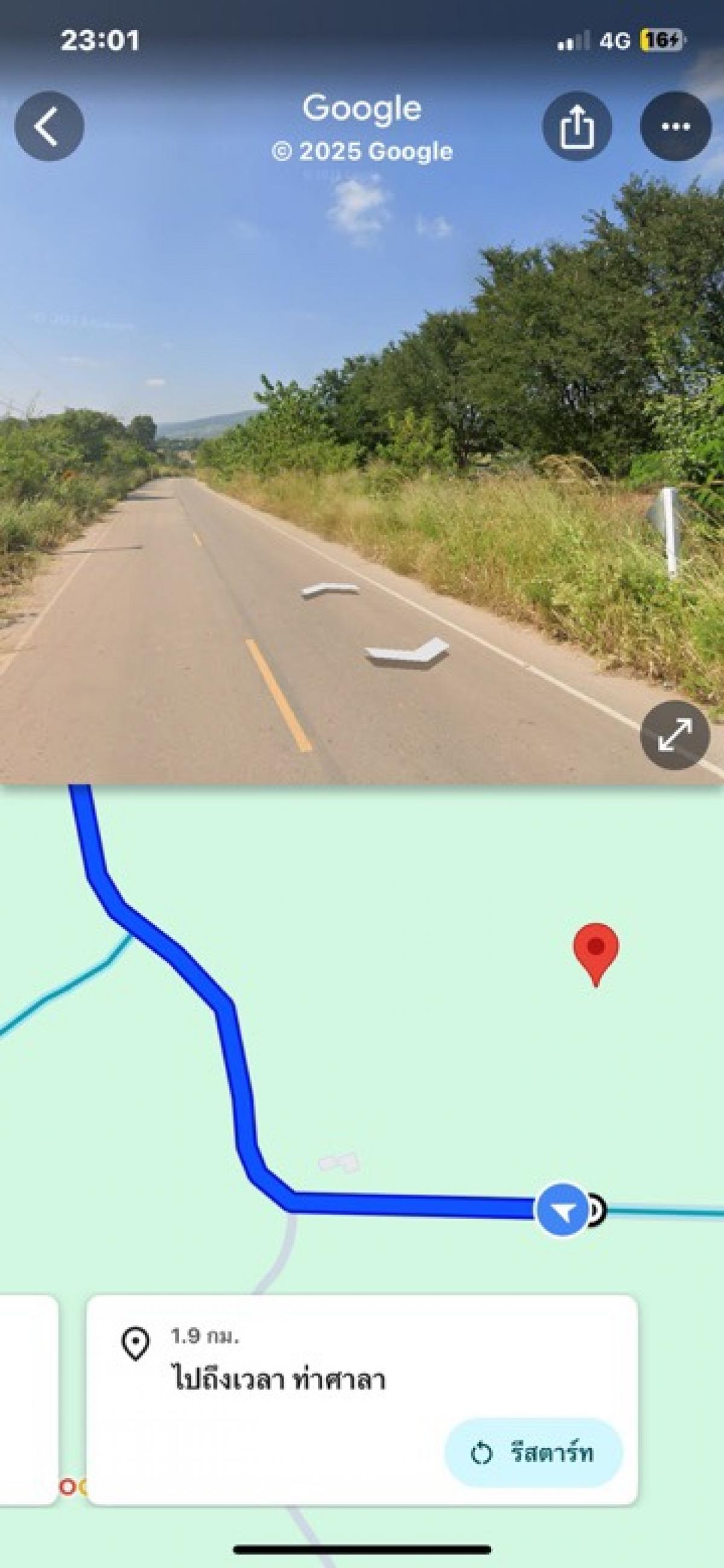Expand Street View to full screen
The width and height of the screenshot is (724, 1568).
(x=675, y=735)
